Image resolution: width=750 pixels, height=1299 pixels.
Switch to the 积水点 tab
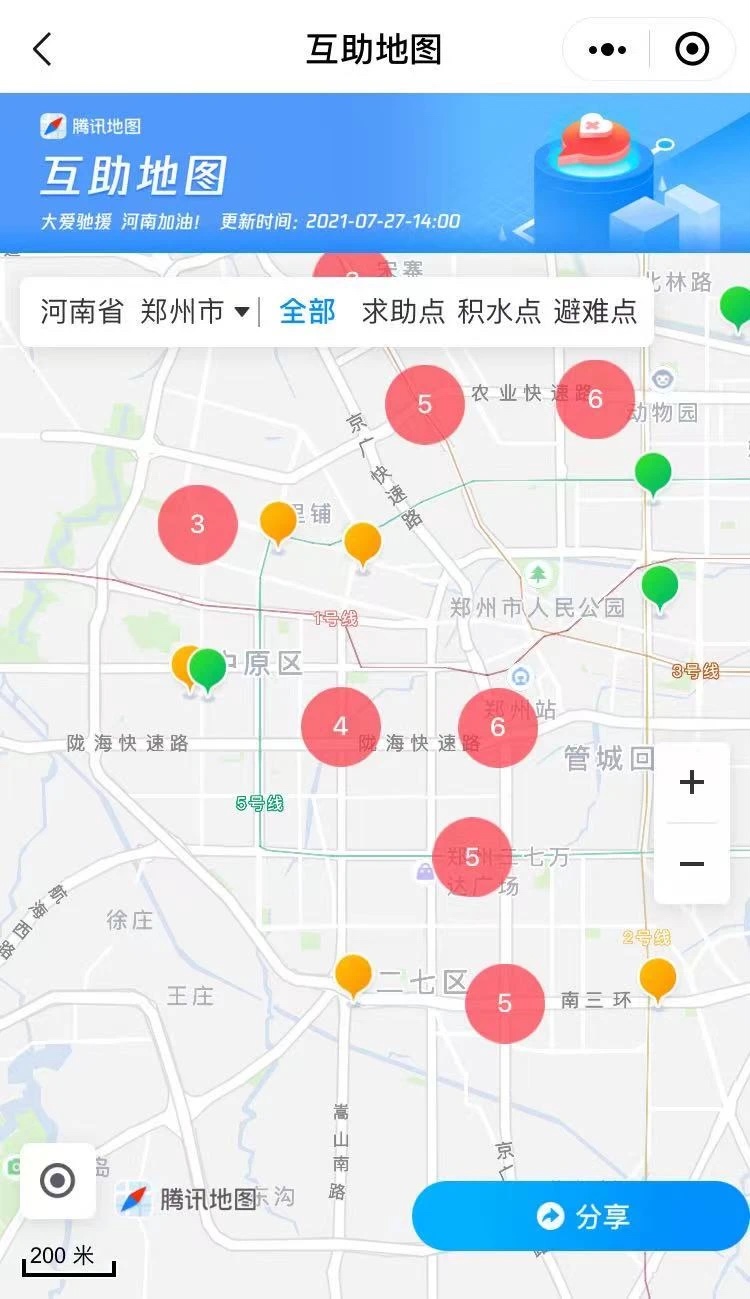pos(499,312)
